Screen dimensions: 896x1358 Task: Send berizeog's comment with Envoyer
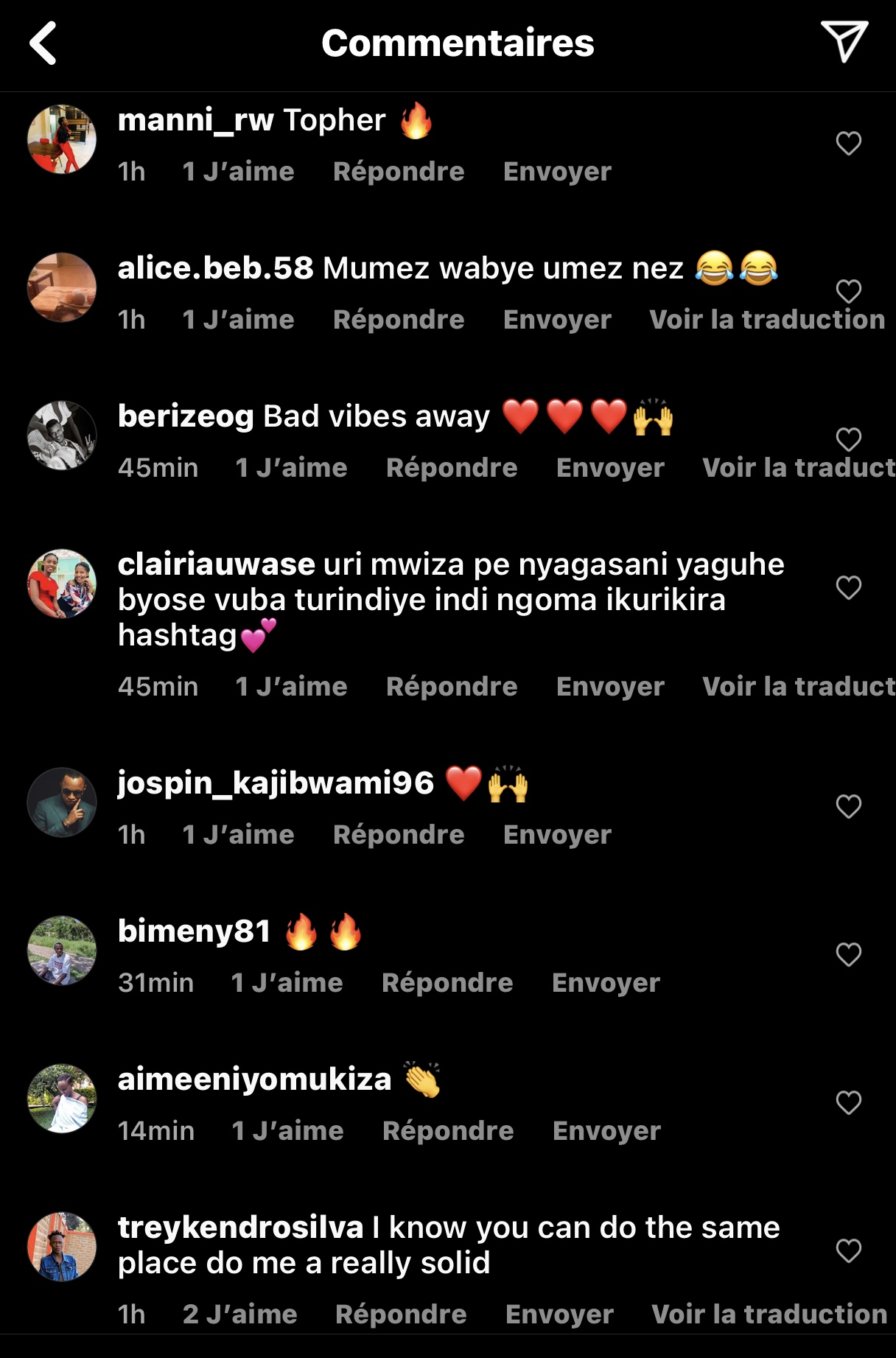[x=610, y=468]
